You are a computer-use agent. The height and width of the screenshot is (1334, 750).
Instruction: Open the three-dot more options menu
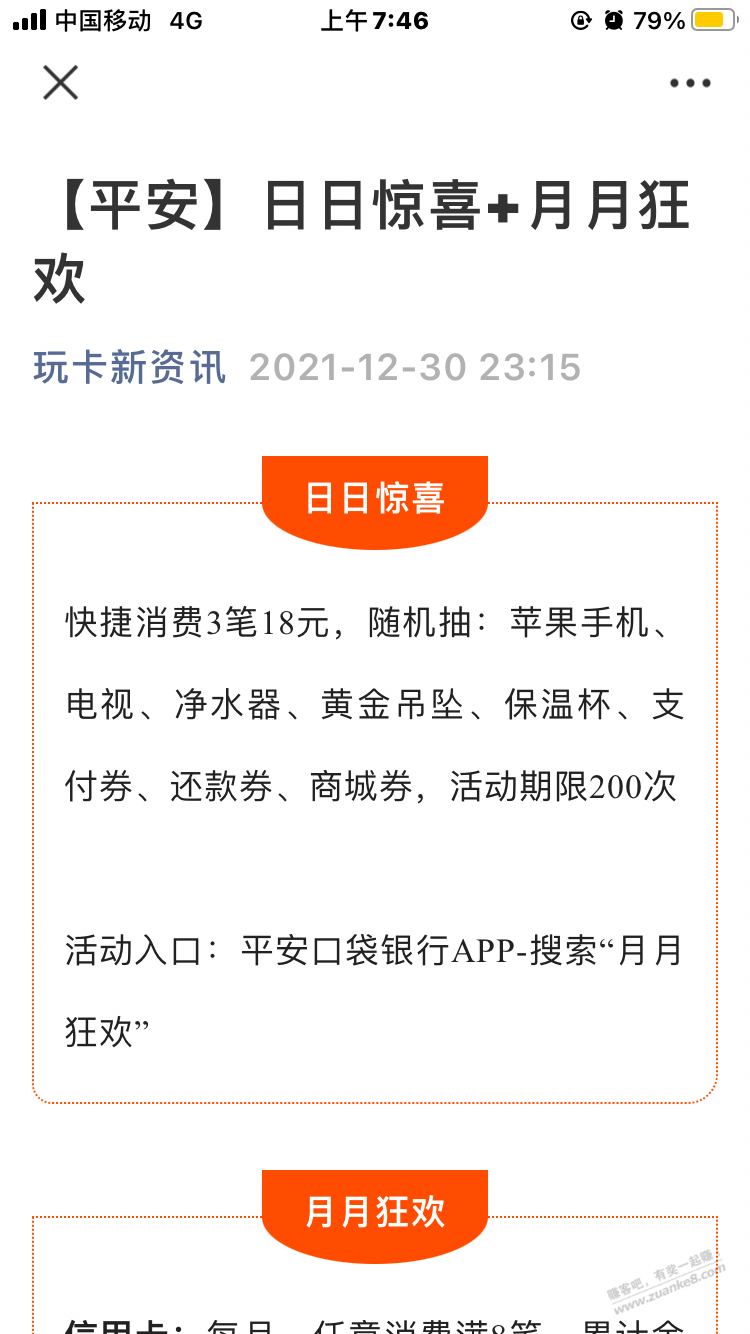coord(690,83)
